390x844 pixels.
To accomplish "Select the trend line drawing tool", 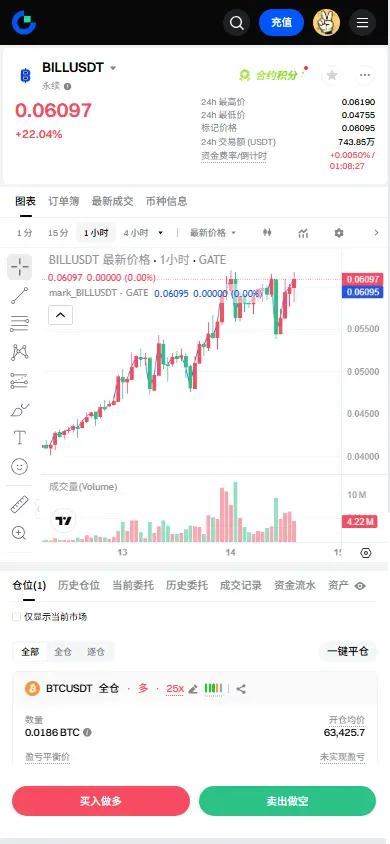I will [x=19, y=296].
